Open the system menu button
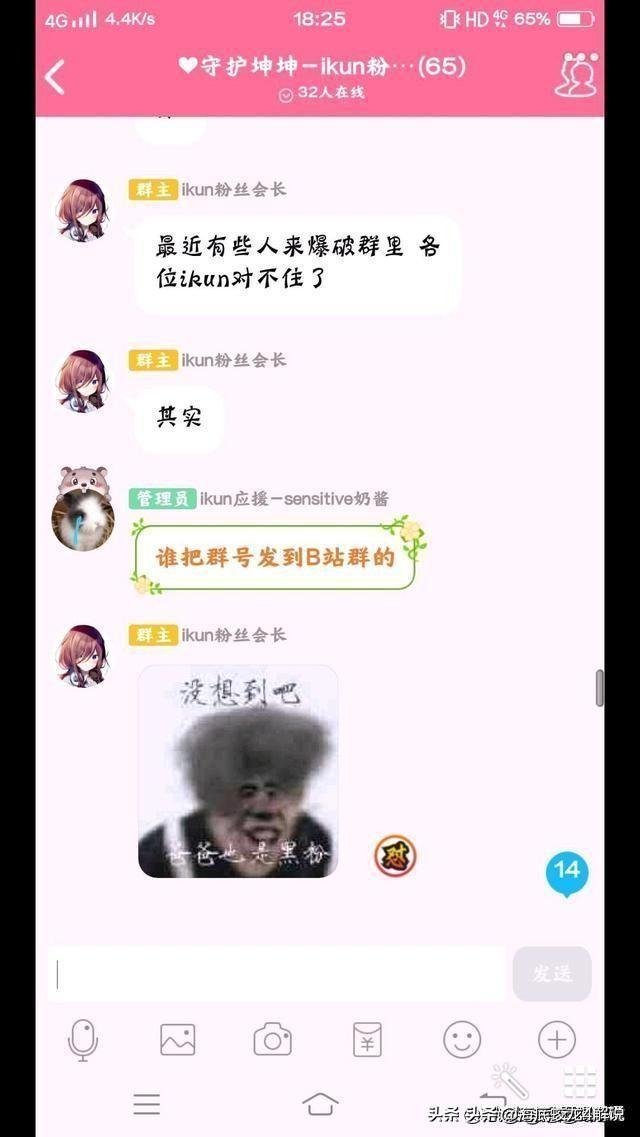640x1137 pixels. coord(146,1104)
